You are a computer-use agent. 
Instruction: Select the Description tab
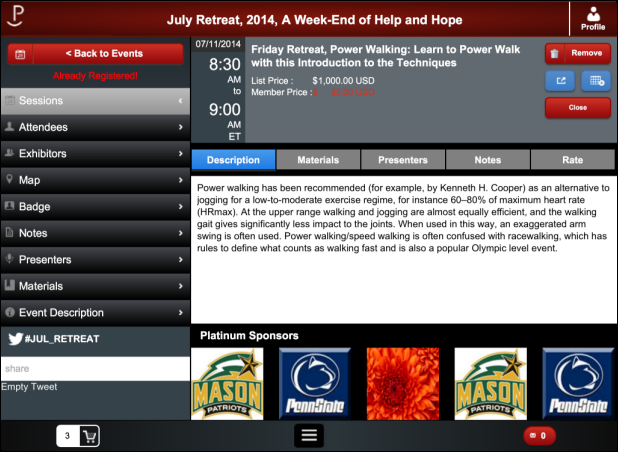click(x=233, y=160)
